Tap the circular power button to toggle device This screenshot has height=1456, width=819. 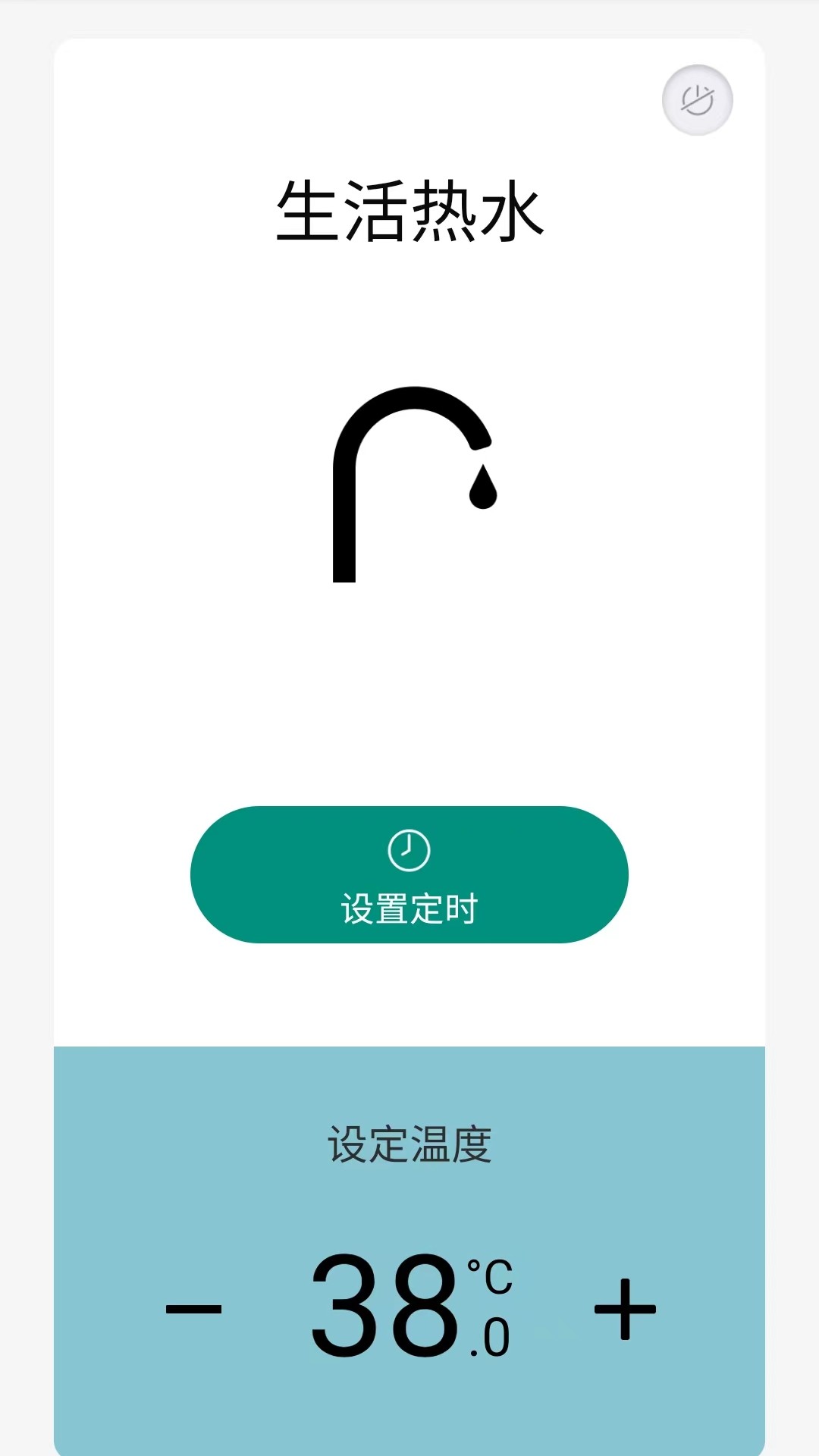697,99
